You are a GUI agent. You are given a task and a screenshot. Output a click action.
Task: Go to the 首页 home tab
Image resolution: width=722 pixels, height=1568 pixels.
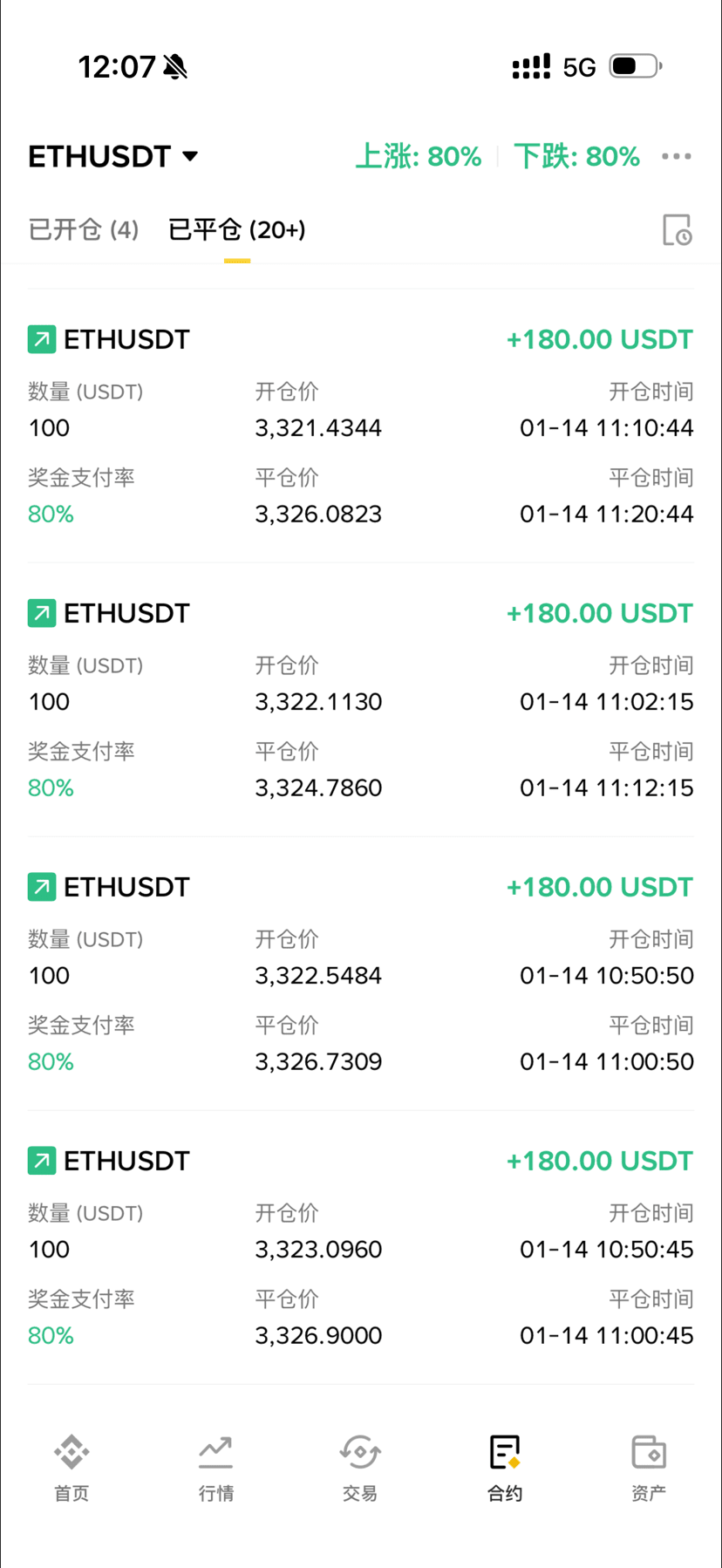click(72, 1468)
